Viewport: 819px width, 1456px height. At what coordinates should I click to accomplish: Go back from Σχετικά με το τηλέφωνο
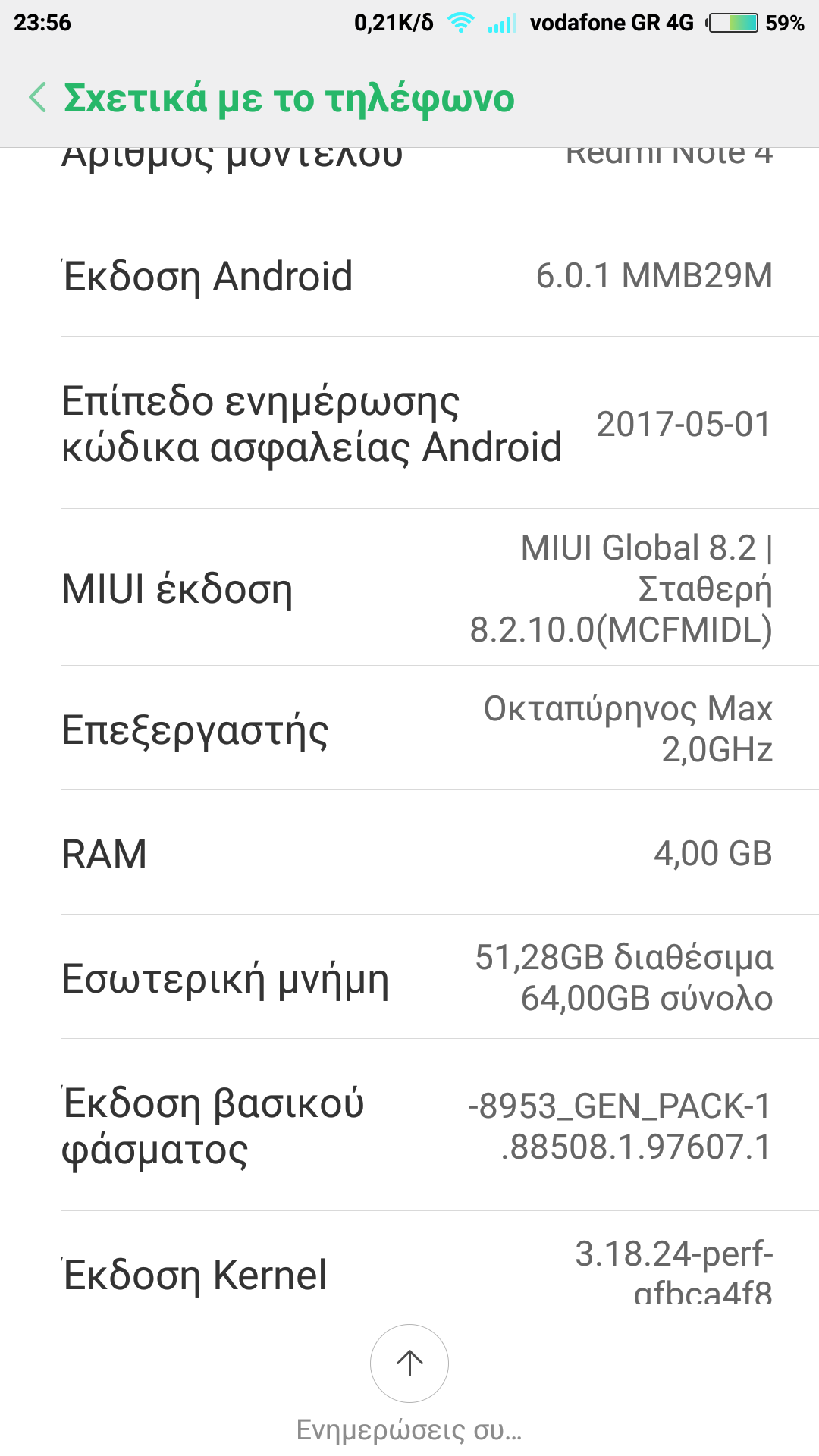pyautogui.click(x=38, y=98)
